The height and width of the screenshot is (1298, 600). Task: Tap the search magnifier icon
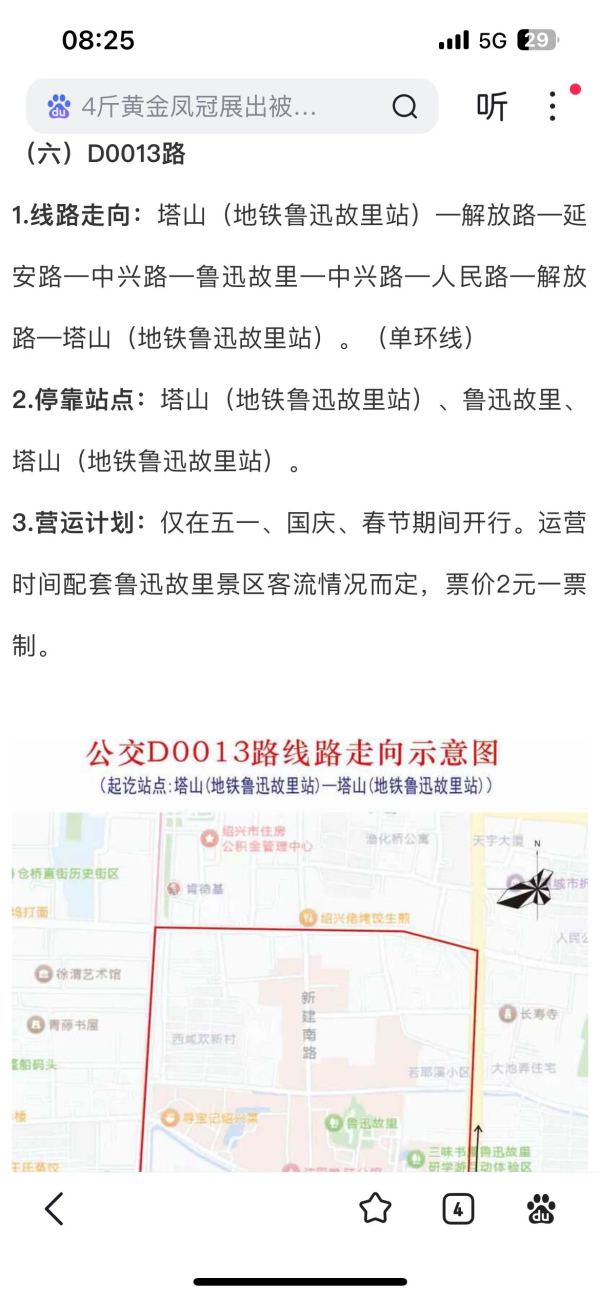pos(404,106)
